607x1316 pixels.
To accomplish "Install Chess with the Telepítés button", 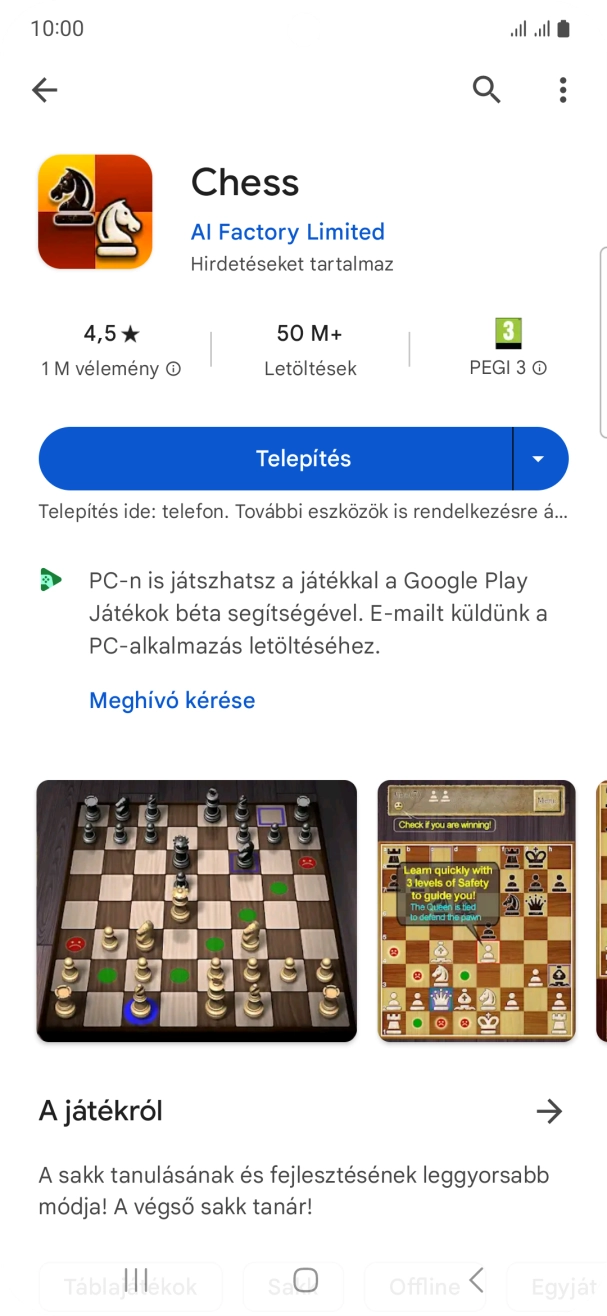I will (275, 459).
